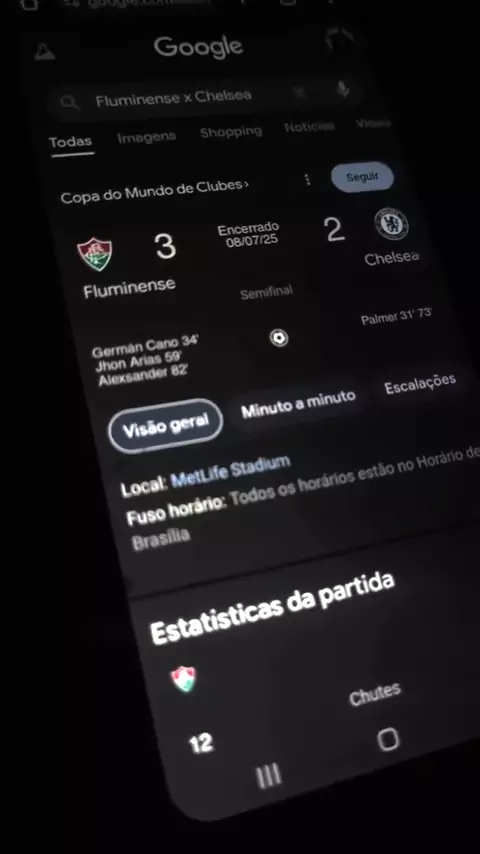Show the Escalações lineups tab
The width and height of the screenshot is (480, 854).
[x=420, y=383]
